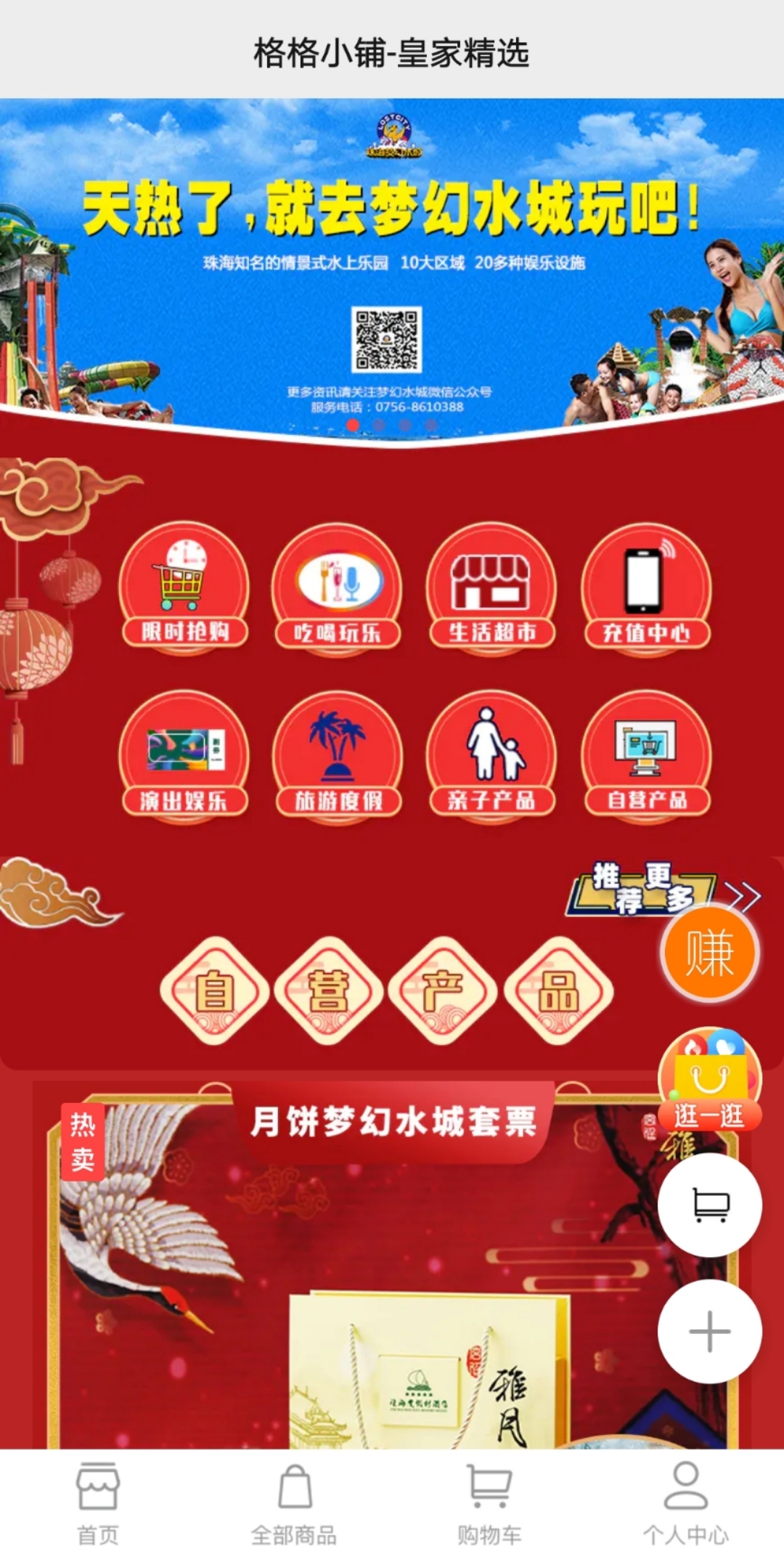
Task: Open the floating shopping cart button
Action: (x=709, y=1205)
